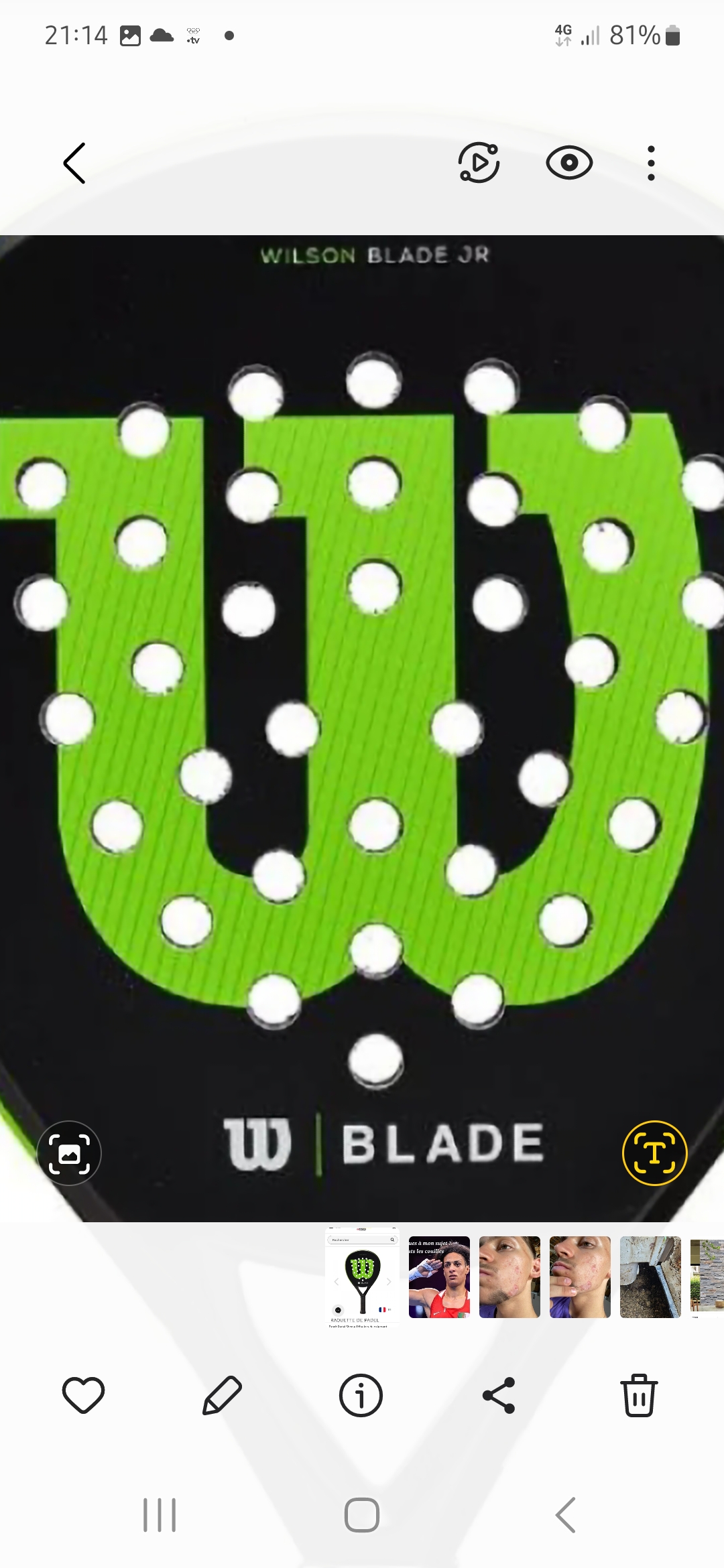
Task: Select the padel racket thumbnail in filmstrip
Action: pos(362,1277)
